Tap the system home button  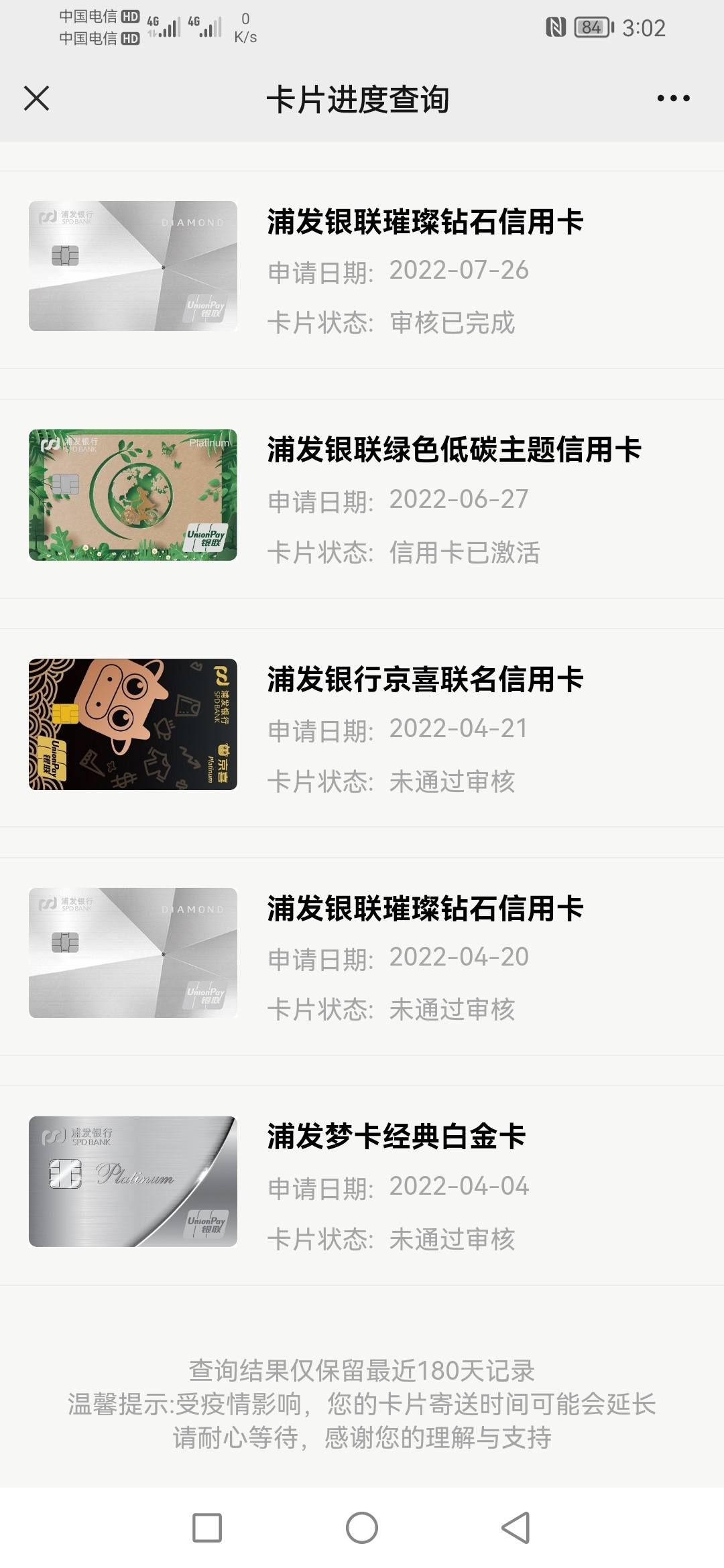(362, 1528)
